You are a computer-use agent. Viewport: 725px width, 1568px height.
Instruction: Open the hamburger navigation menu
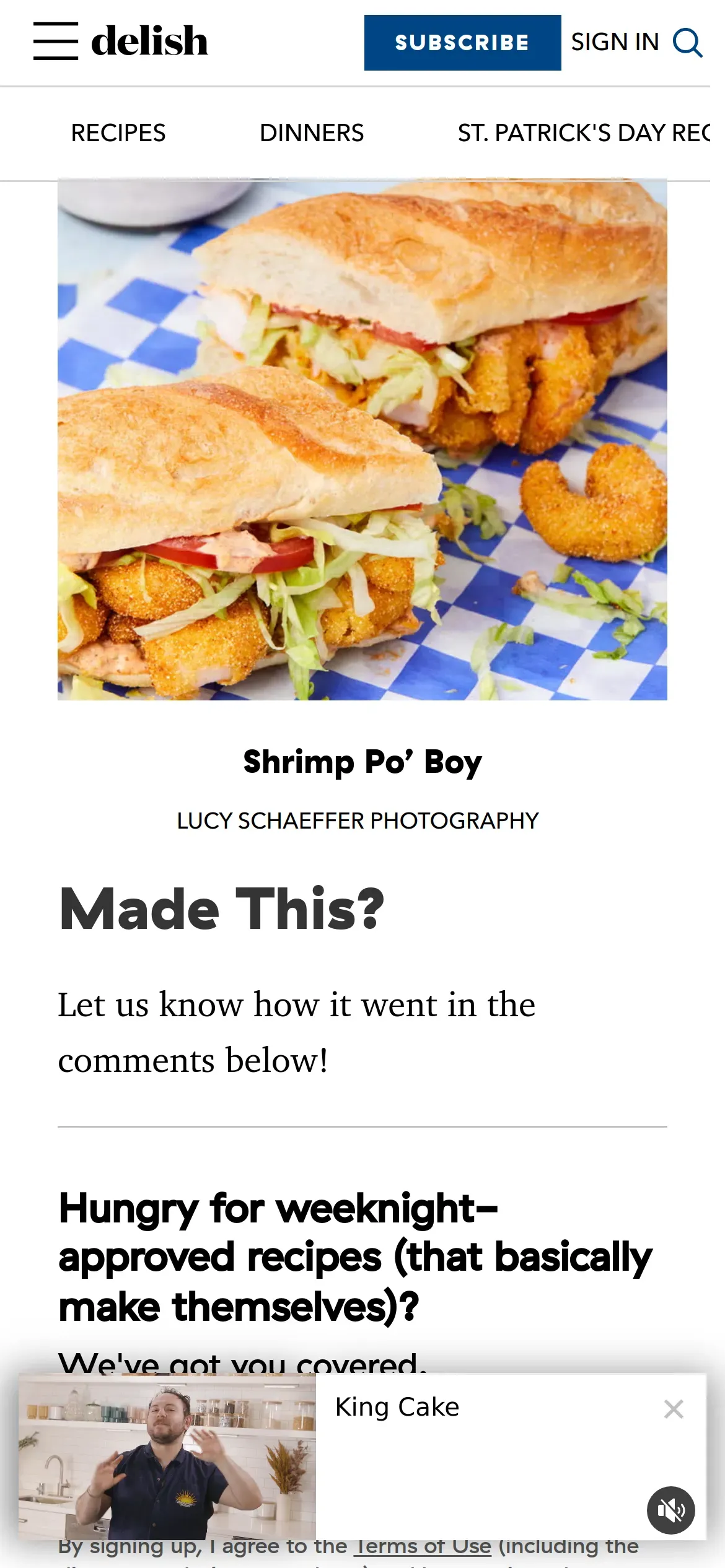pos(56,41)
